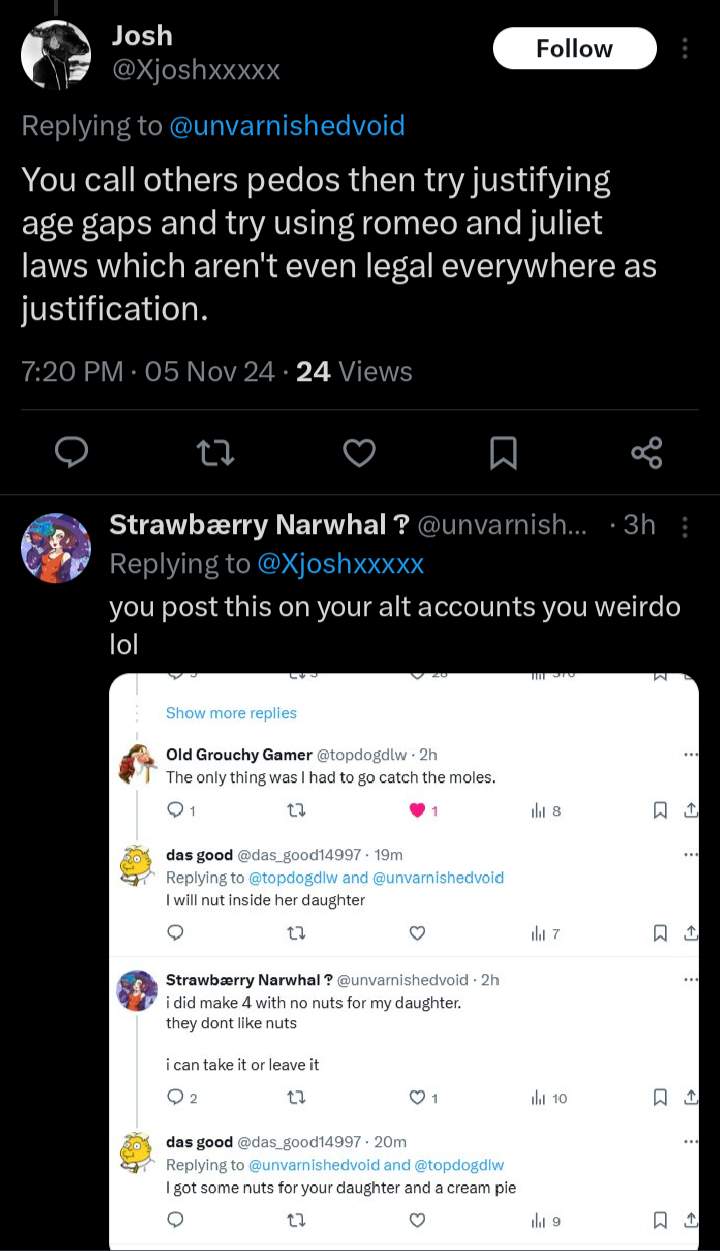Open @unvarnishedvoid mention in Josh's reply line
The height and width of the screenshot is (1251, 720).
(x=287, y=125)
